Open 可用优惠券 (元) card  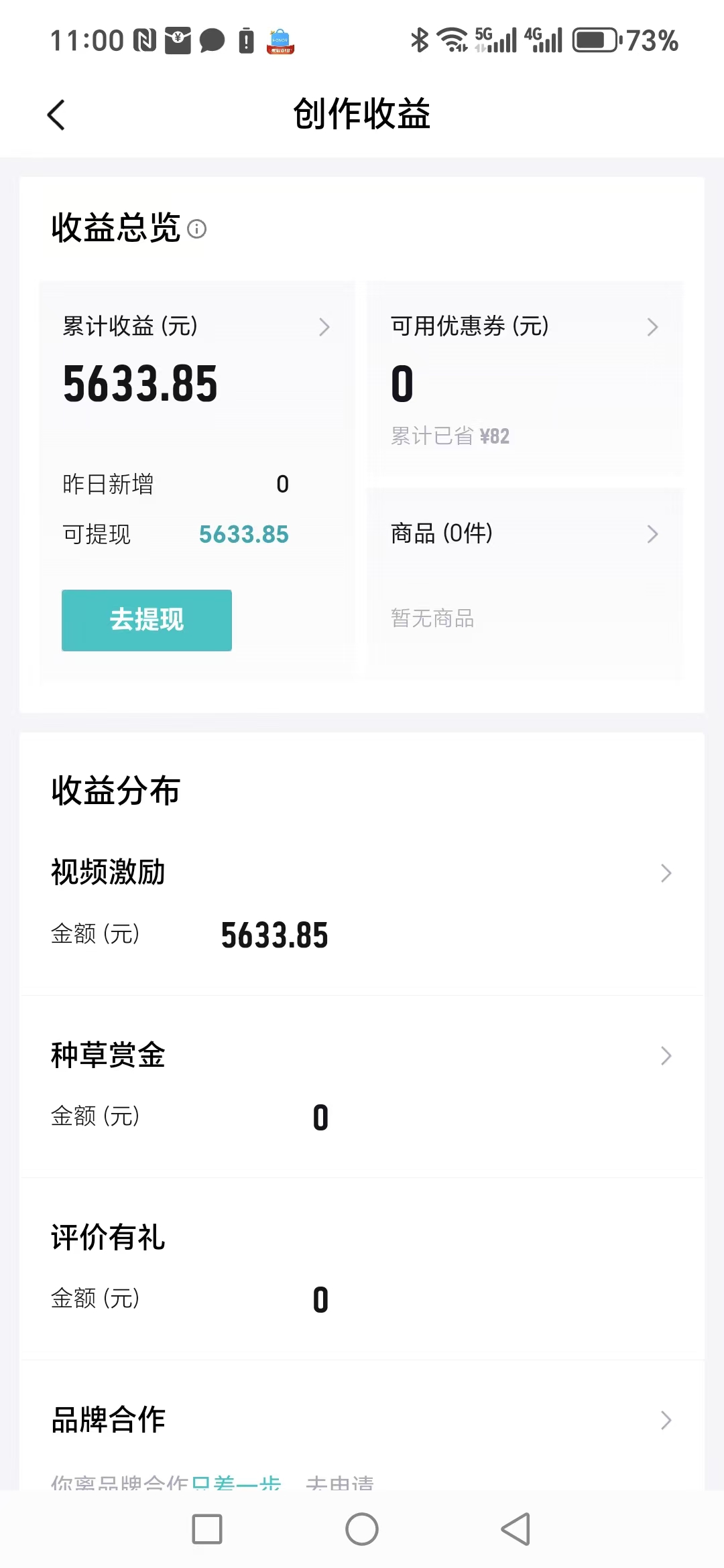tap(524, 379)
